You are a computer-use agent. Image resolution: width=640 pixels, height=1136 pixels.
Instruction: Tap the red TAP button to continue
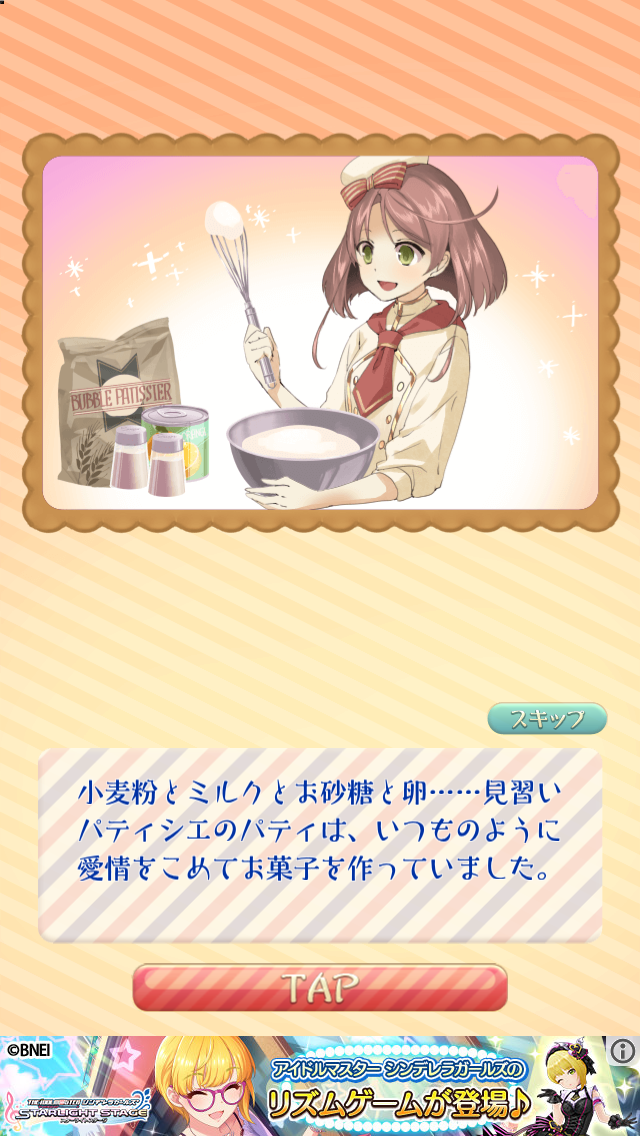(320, 987)
